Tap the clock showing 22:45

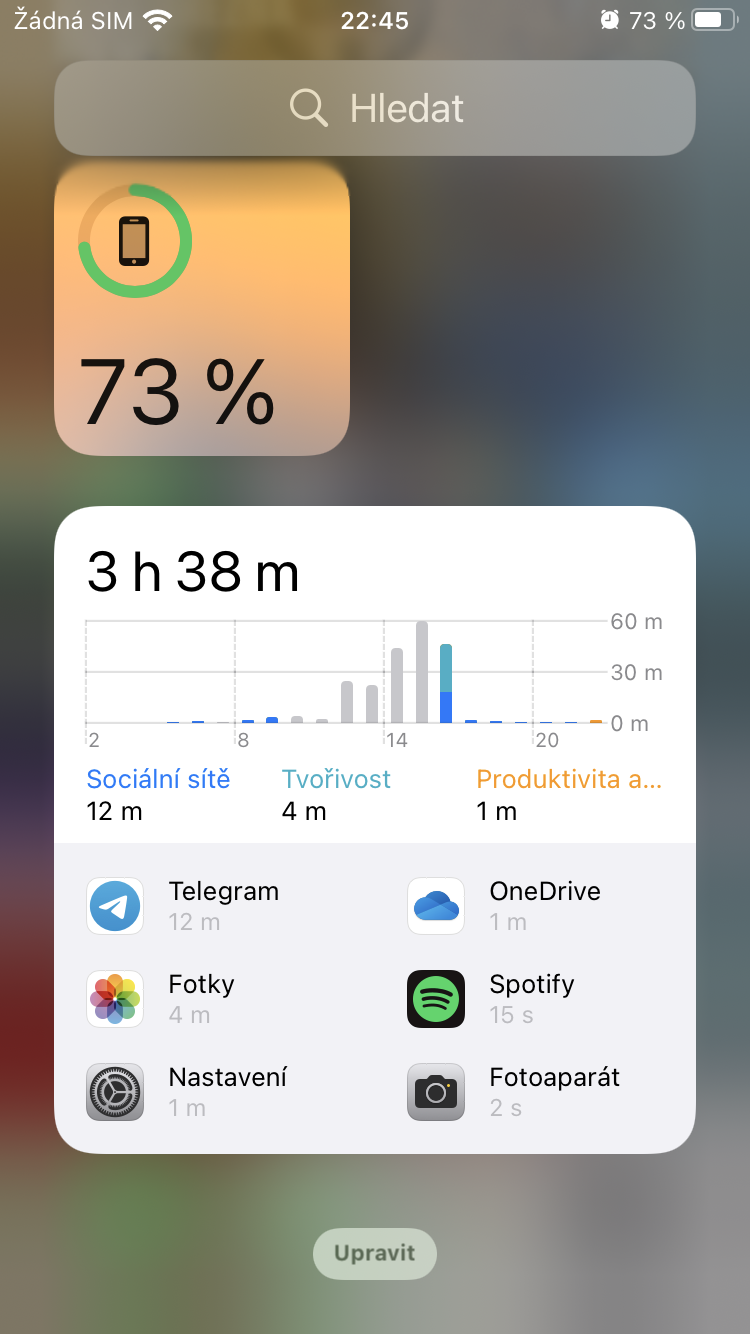coord(374,18)
